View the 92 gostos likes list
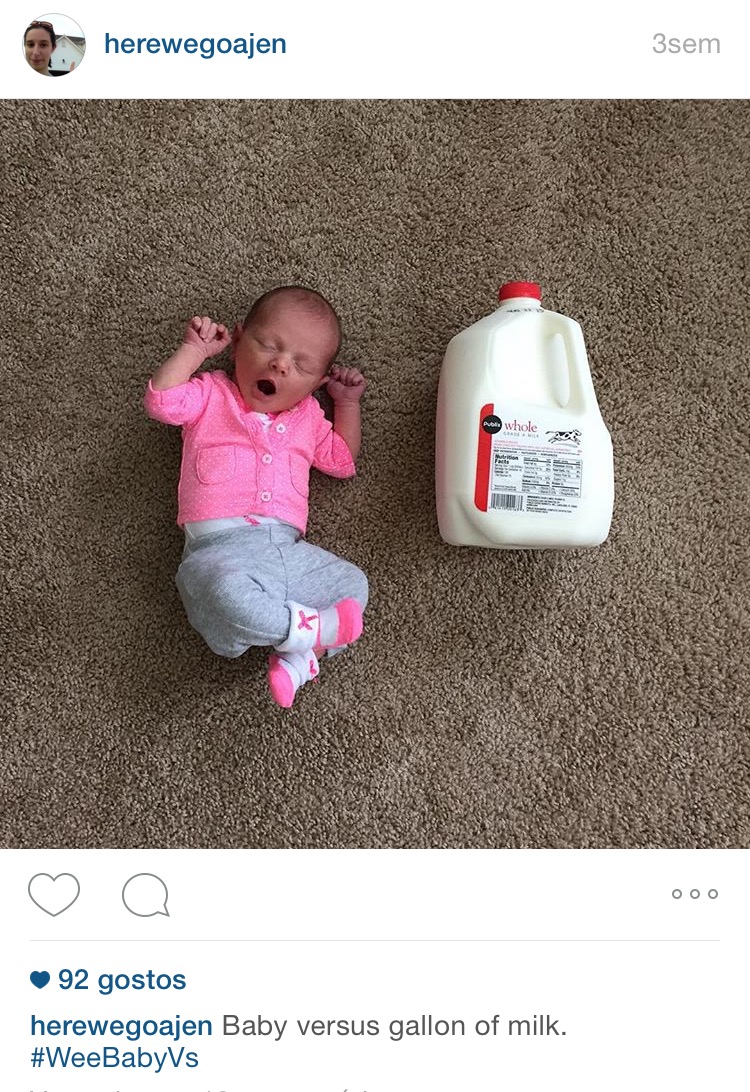This screenshot has width=750, height=1092. pos(109,980)
